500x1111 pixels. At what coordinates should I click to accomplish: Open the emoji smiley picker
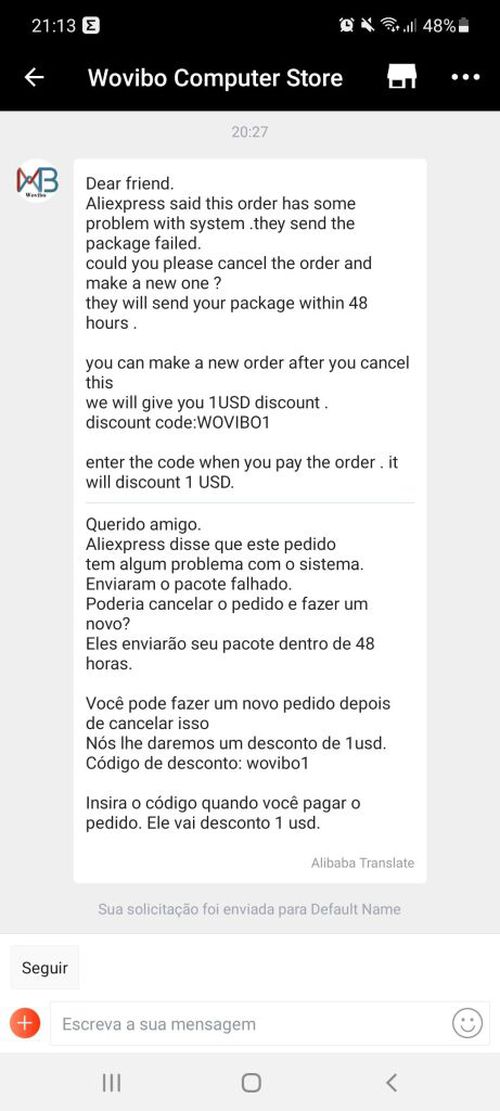467,1023
